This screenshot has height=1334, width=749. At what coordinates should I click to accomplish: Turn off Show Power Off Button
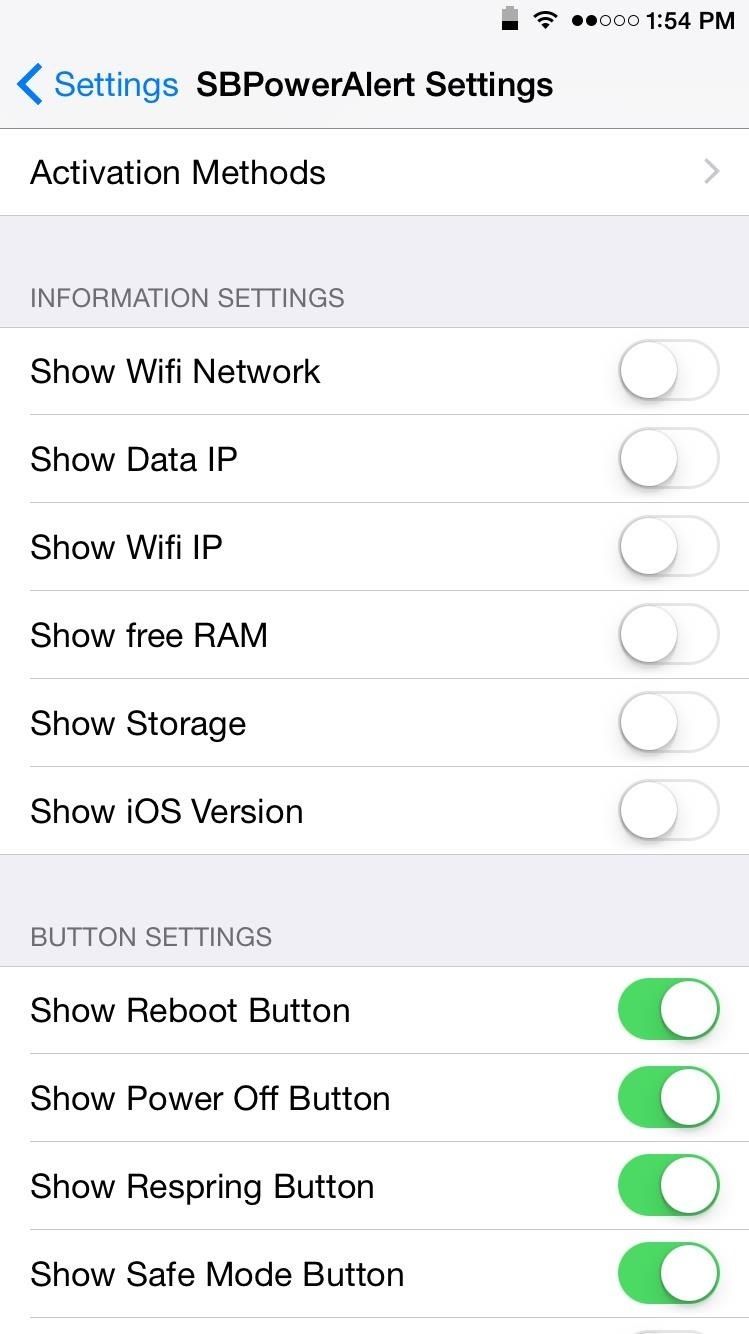pos(668,1098)
